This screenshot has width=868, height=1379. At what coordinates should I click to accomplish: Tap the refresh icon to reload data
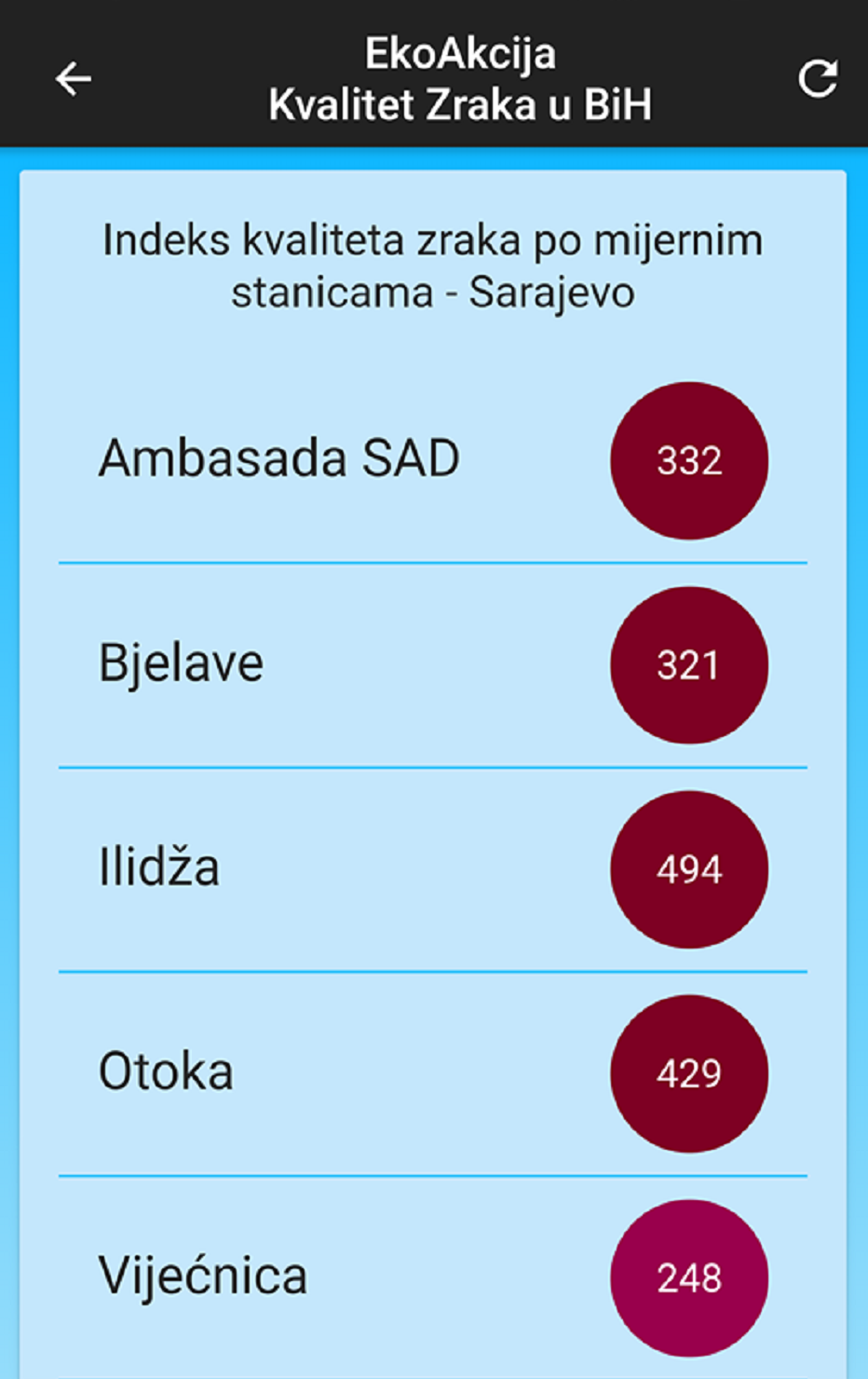(815, 79)
